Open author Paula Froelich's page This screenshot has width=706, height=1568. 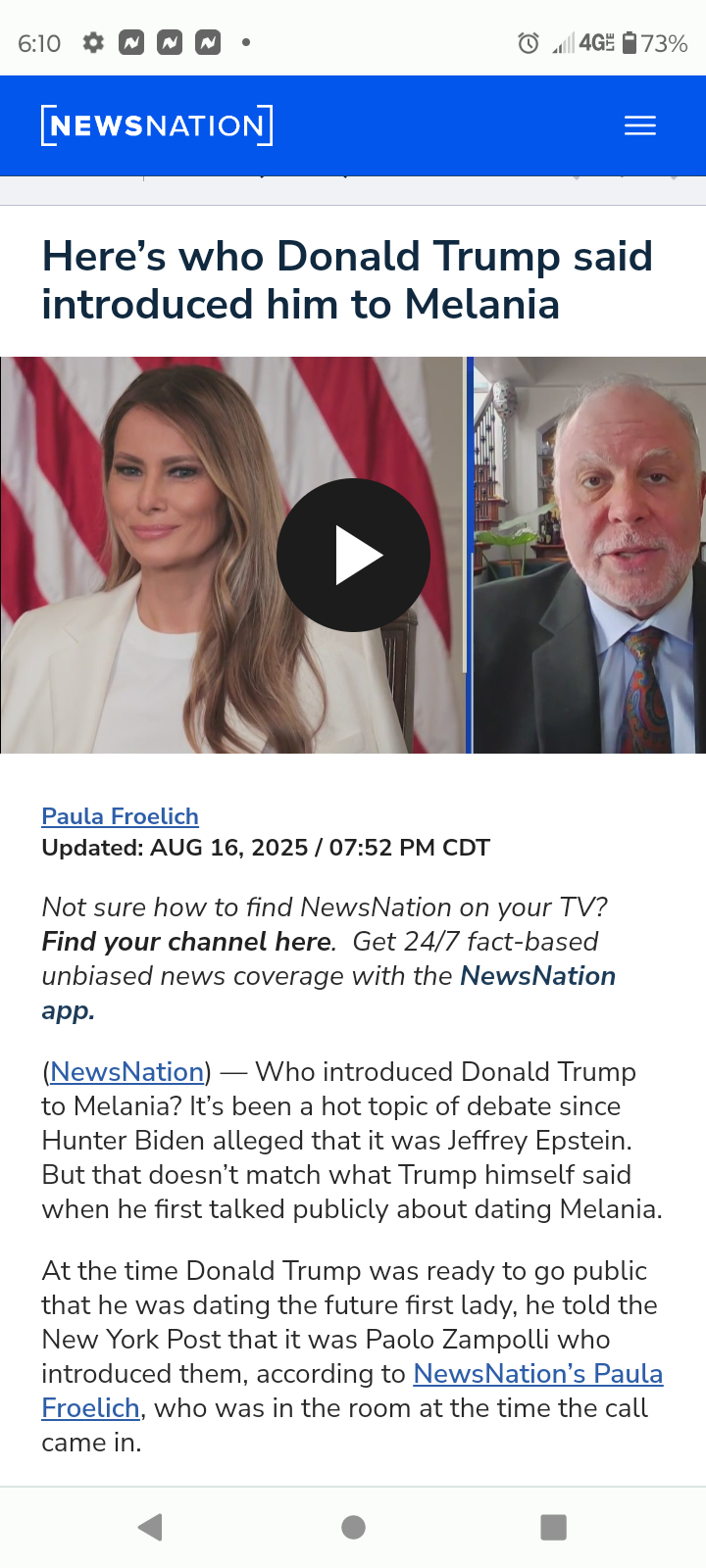120,816
